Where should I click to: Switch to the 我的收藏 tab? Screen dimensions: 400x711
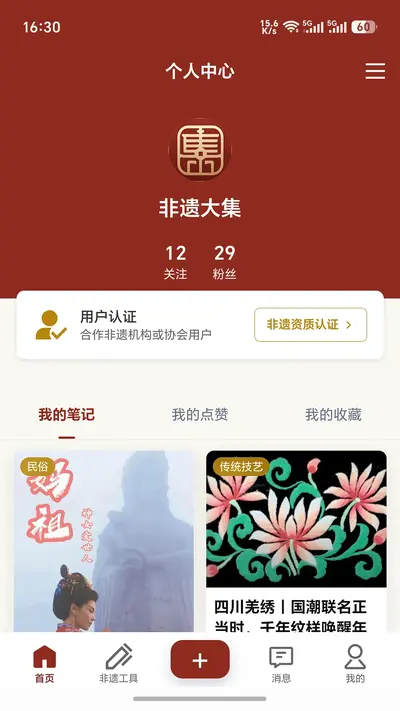pos(333,415)
